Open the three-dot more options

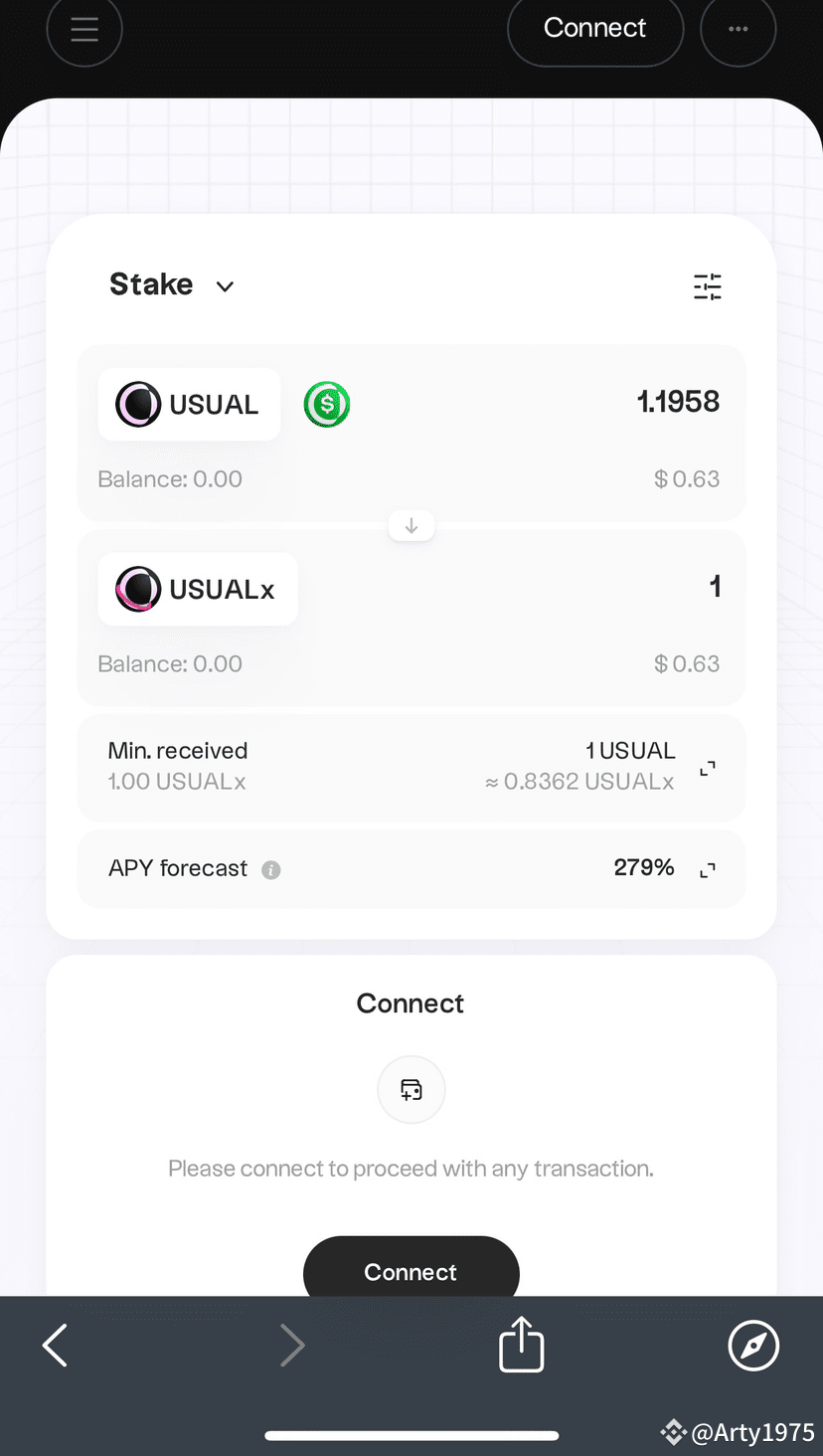tap(738, 30)
